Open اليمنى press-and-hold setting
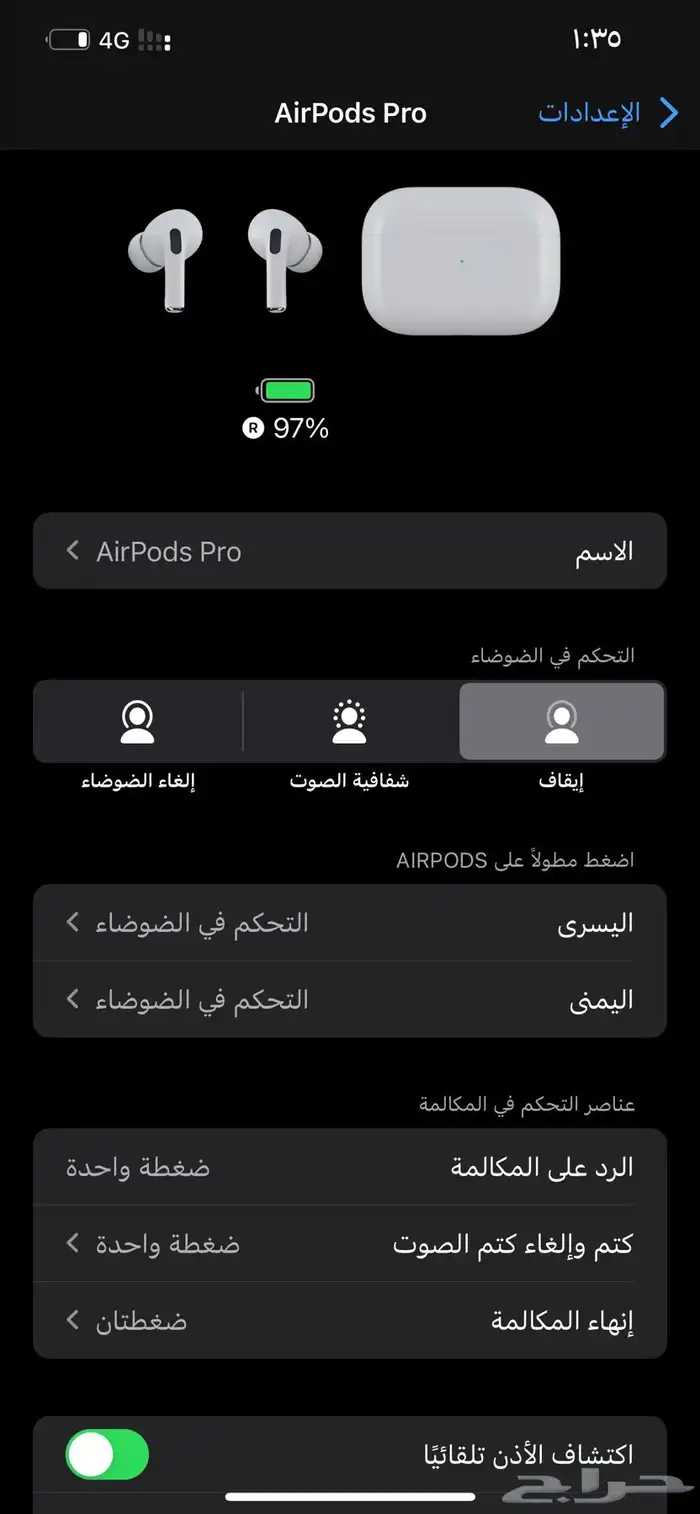The image size is (700, 1514). point(350,999)
